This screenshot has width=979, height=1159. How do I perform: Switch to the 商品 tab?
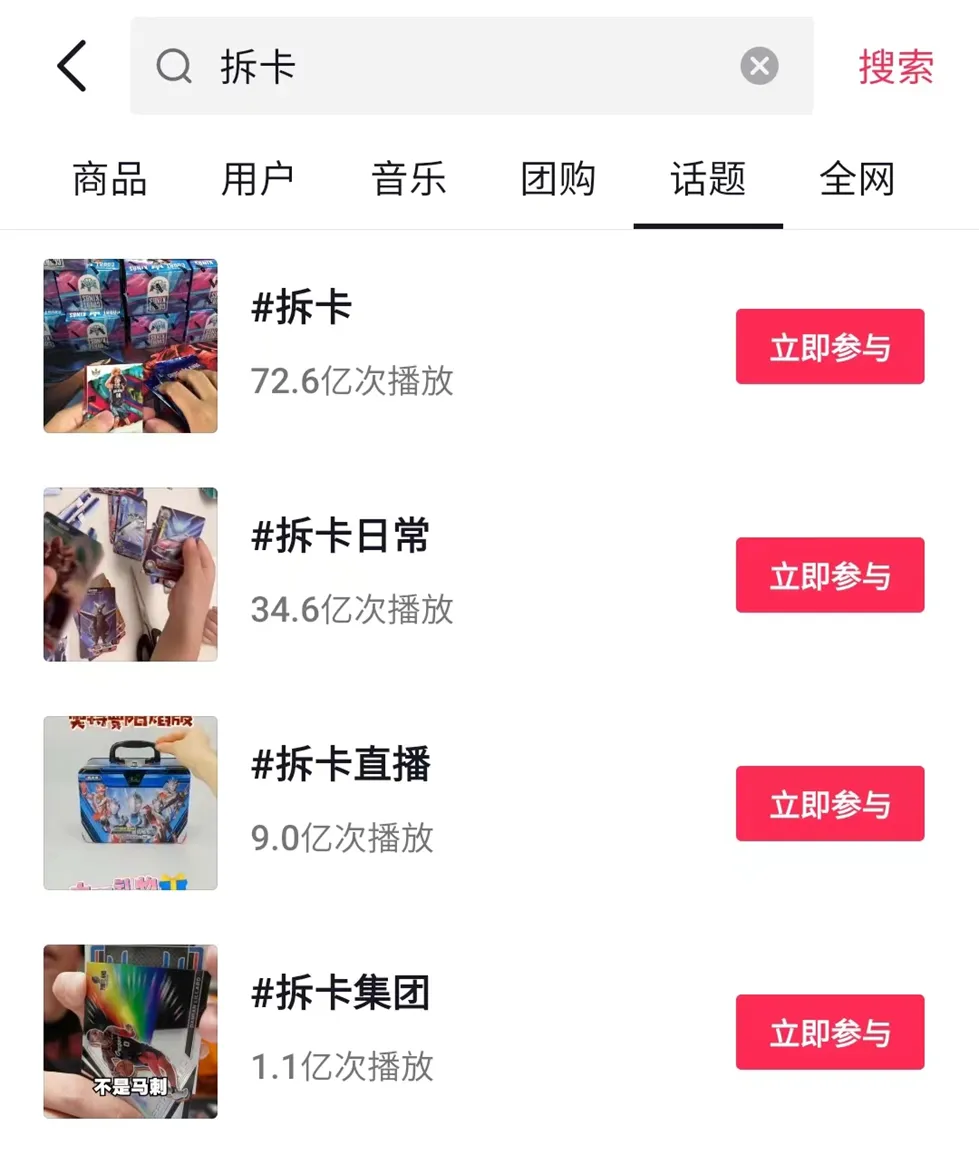110,180
